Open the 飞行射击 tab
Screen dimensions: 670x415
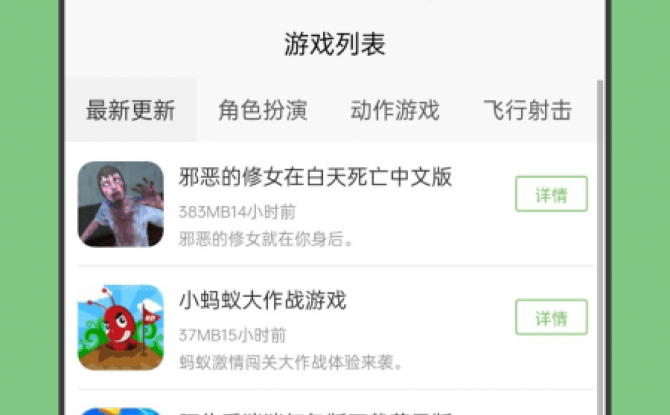point(527,110)
